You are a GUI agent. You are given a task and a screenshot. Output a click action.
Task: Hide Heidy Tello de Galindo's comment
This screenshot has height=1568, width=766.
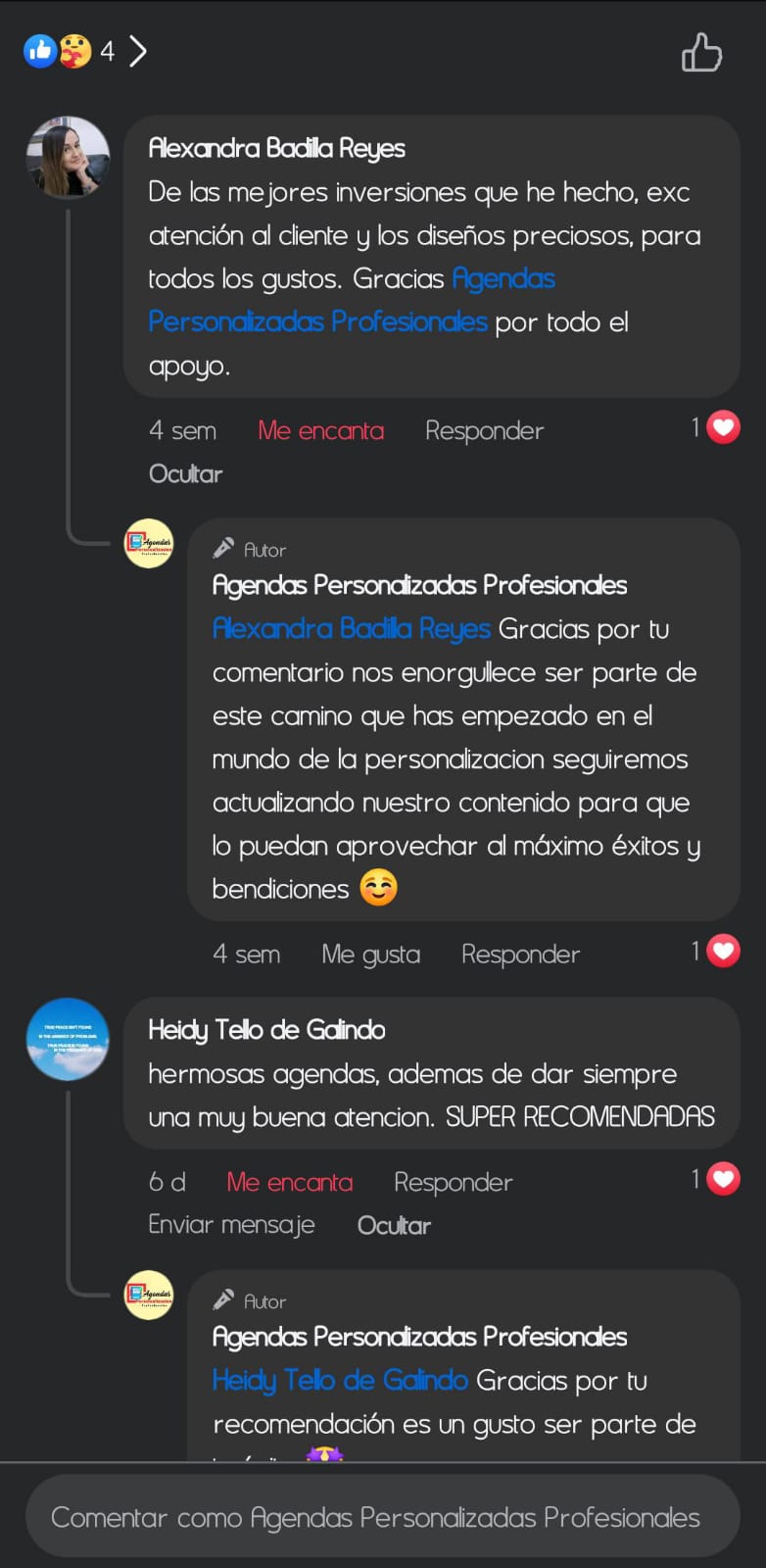[x=394, y=1226]
